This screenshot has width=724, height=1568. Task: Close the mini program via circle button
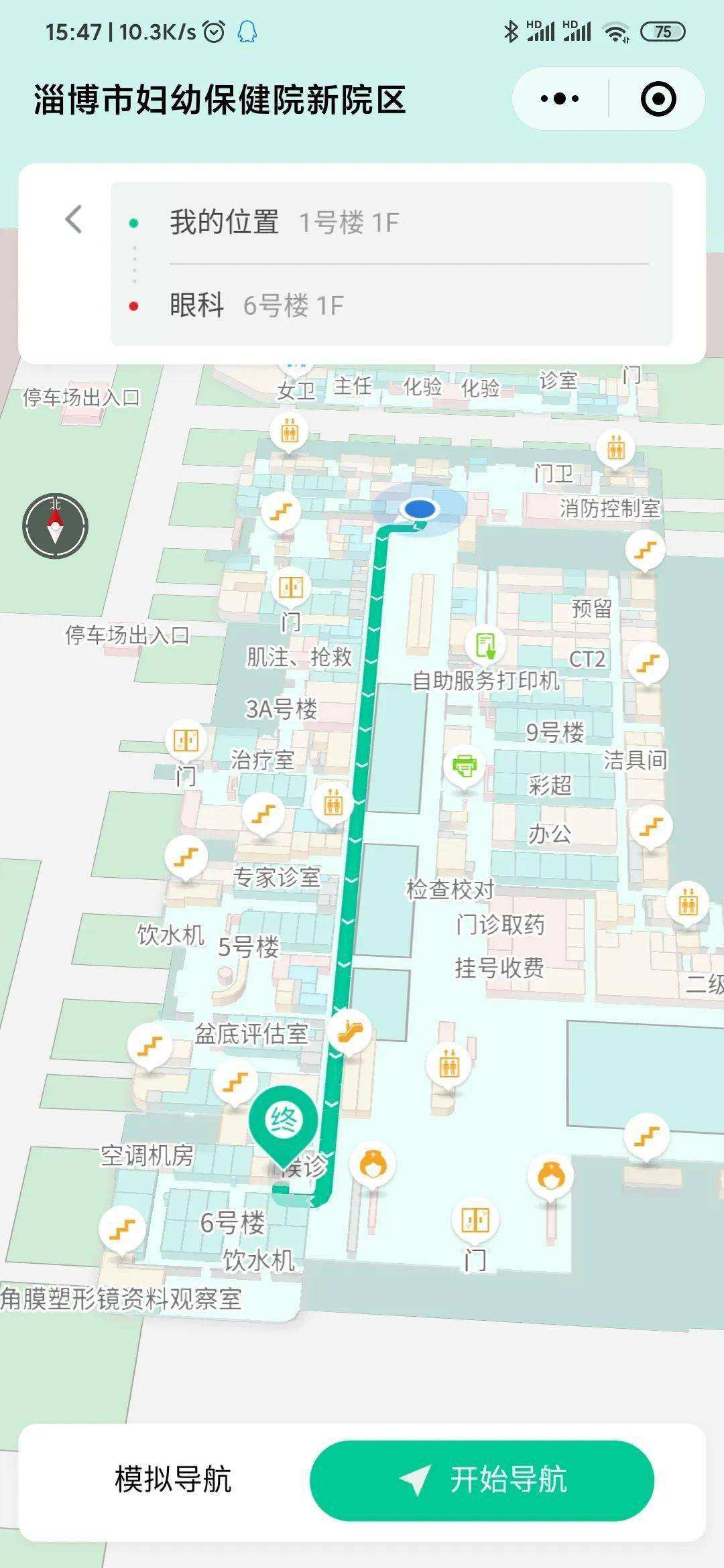[658, 99]
